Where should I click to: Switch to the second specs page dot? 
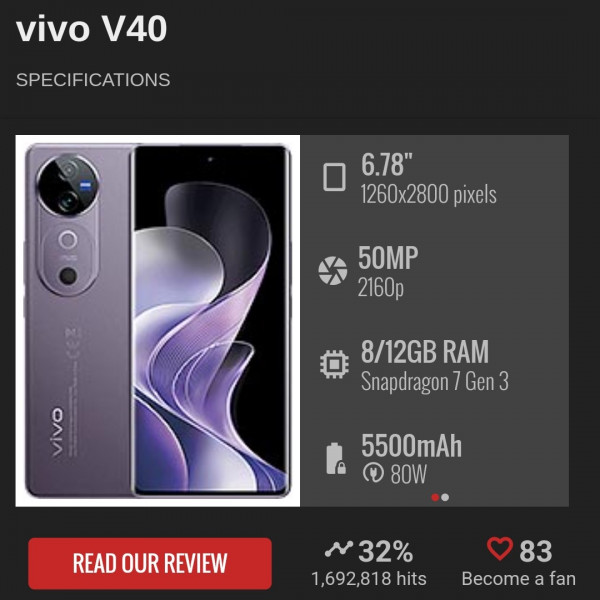(x=445, y=497)
